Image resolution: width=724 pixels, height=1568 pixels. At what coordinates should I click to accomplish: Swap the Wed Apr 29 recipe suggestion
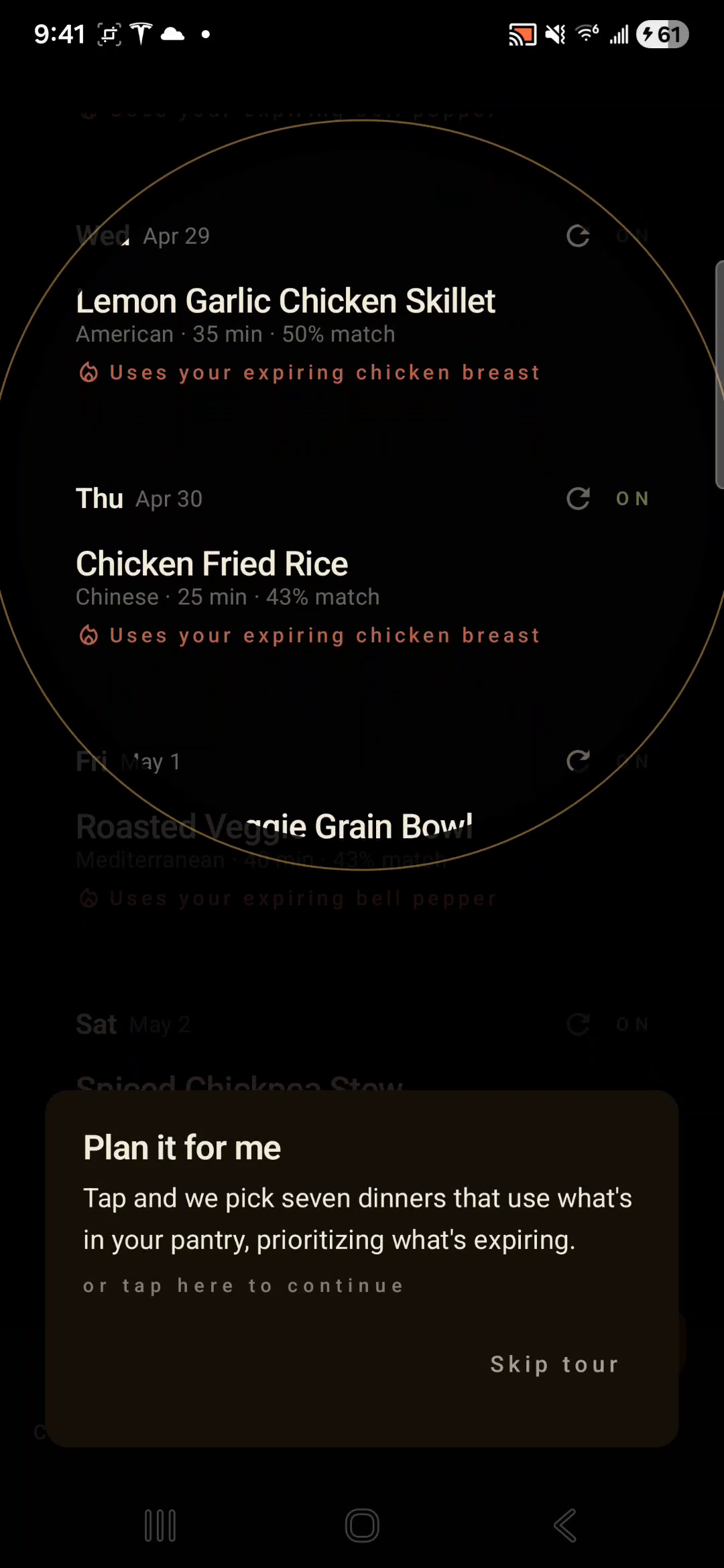click(x=578, y=236)
